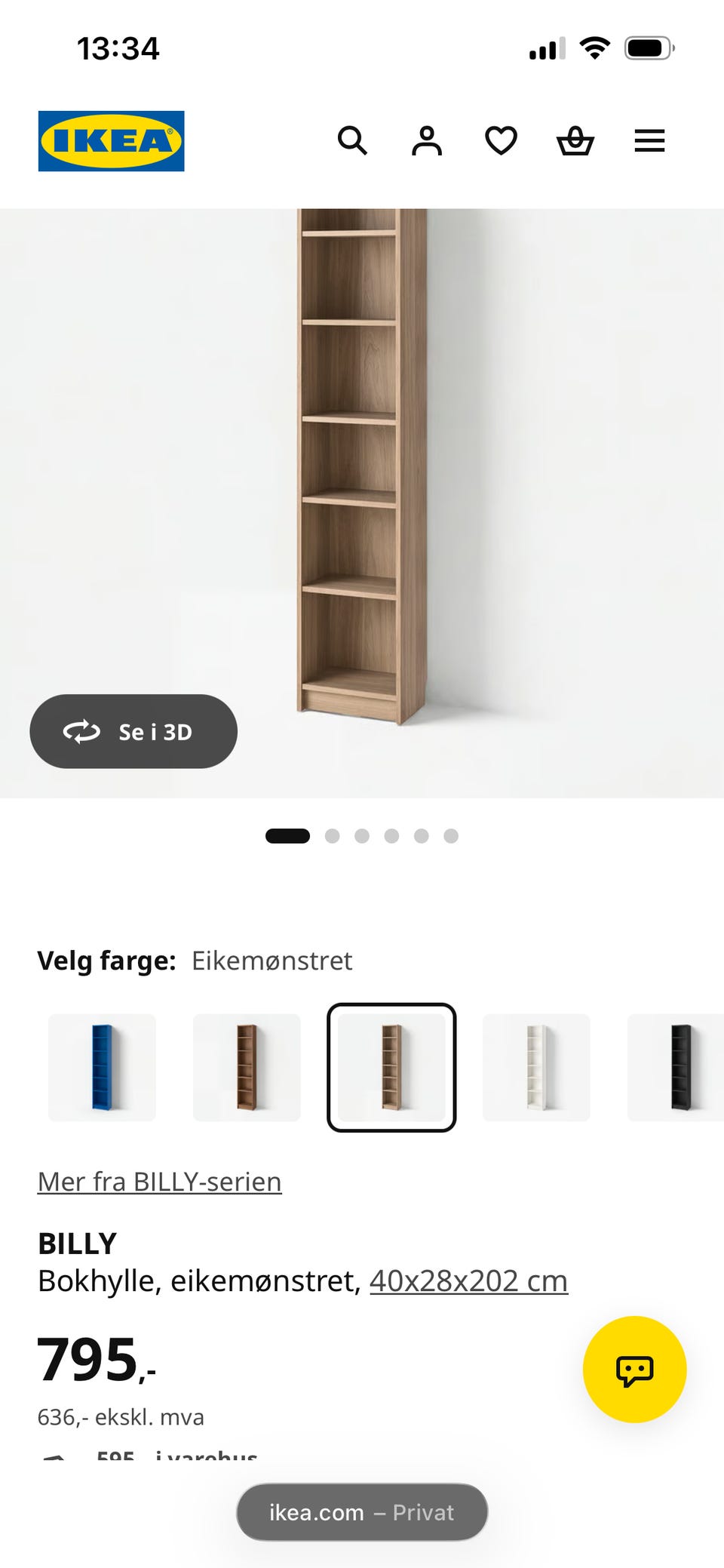
Task: Tap the ikea.com address bar pill
Action: (362, 1512)
